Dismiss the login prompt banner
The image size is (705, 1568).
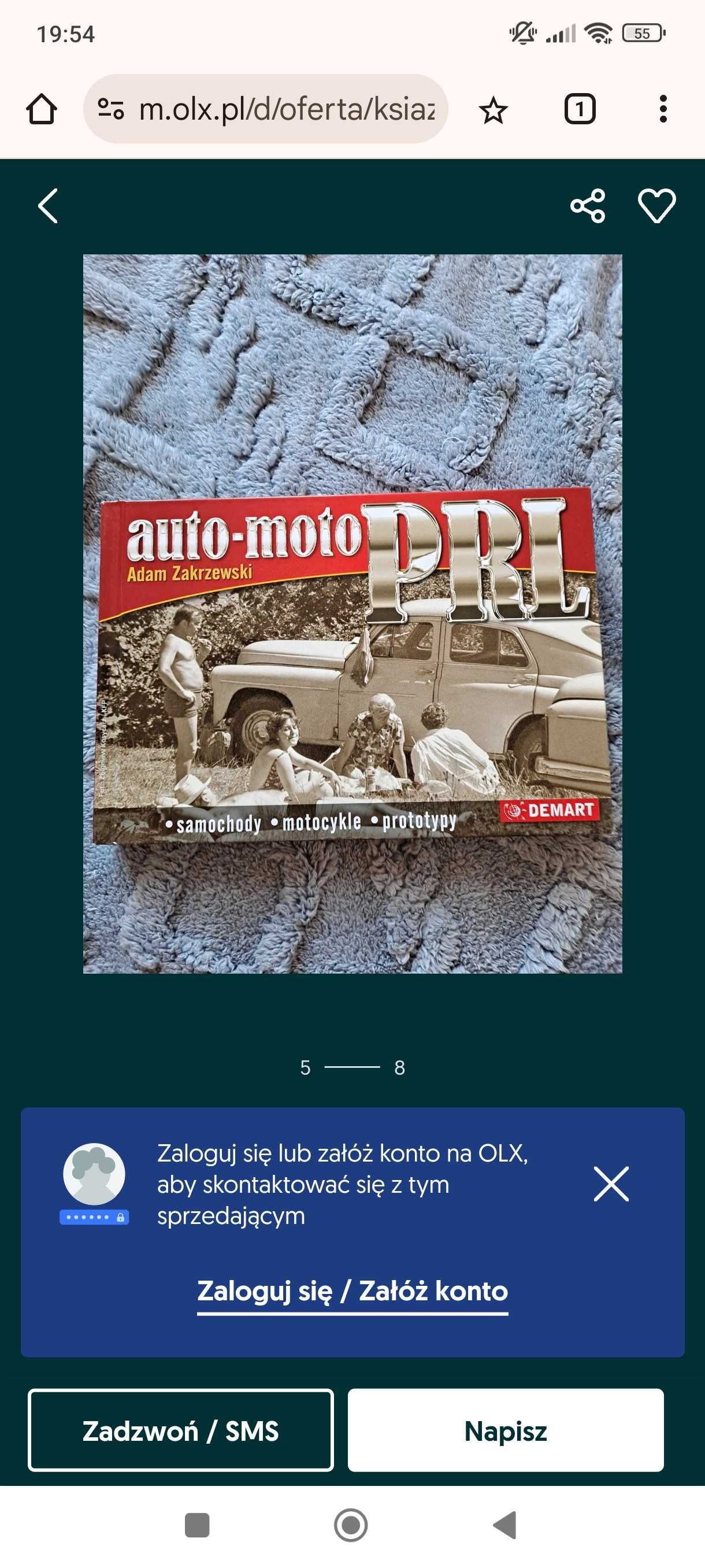pos(611,1184)
